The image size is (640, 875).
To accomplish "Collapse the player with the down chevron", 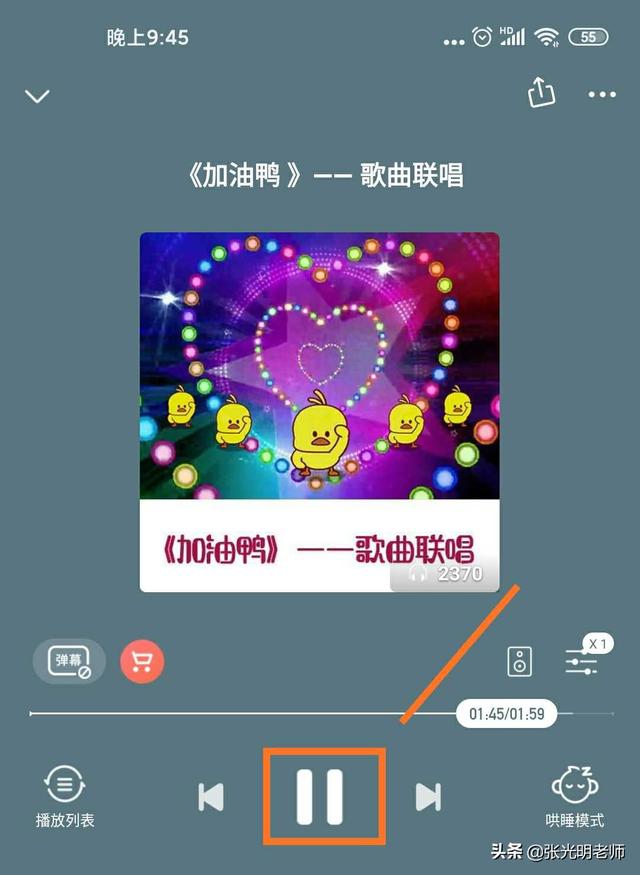I will (x=37, y=96).
